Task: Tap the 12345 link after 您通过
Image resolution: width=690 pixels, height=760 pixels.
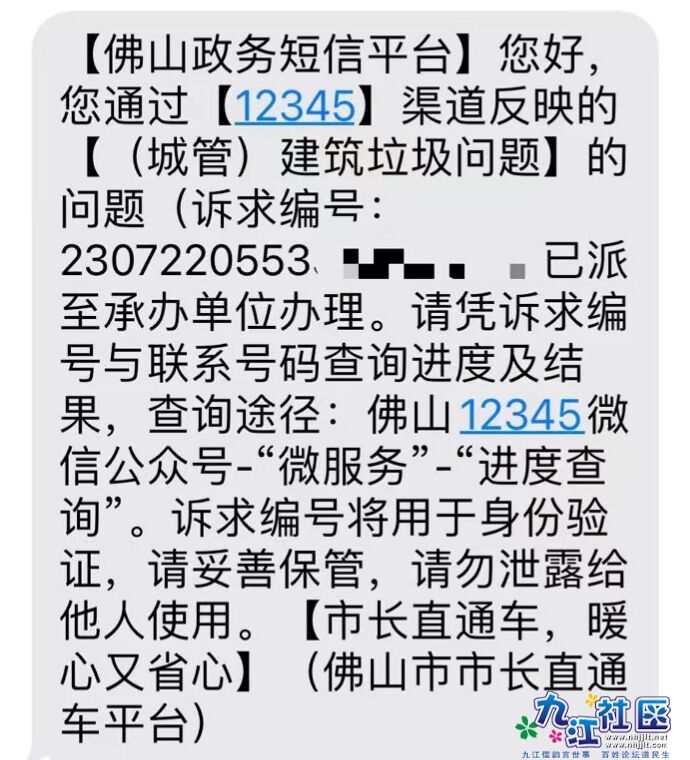Action: 293,104
